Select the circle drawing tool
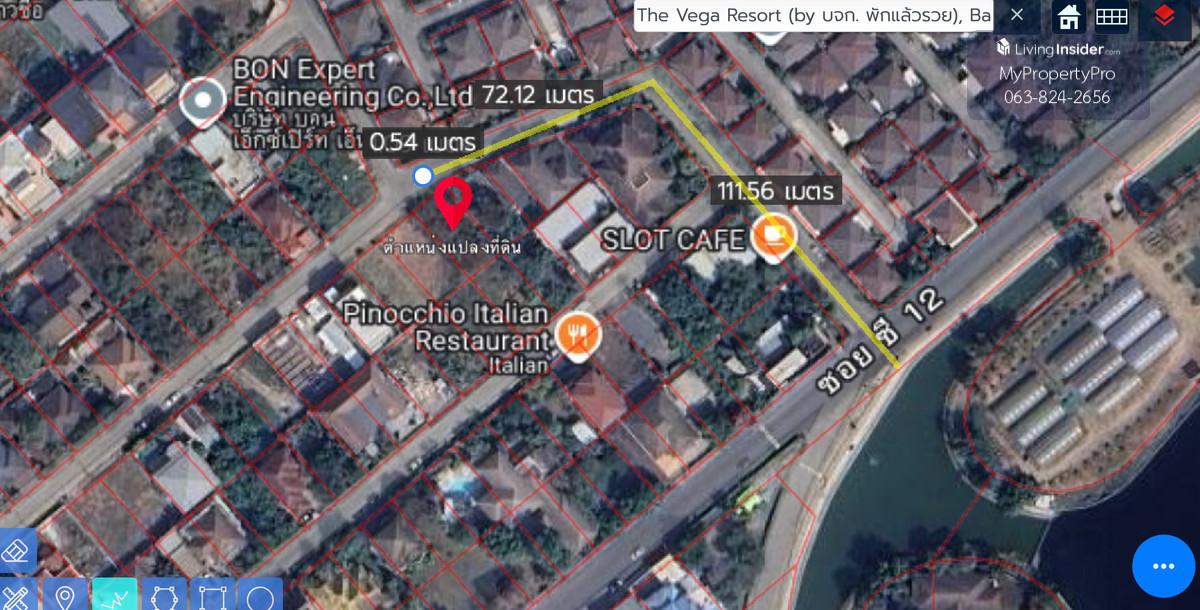Screen dimensions: 1200x610 pos(259,596)
